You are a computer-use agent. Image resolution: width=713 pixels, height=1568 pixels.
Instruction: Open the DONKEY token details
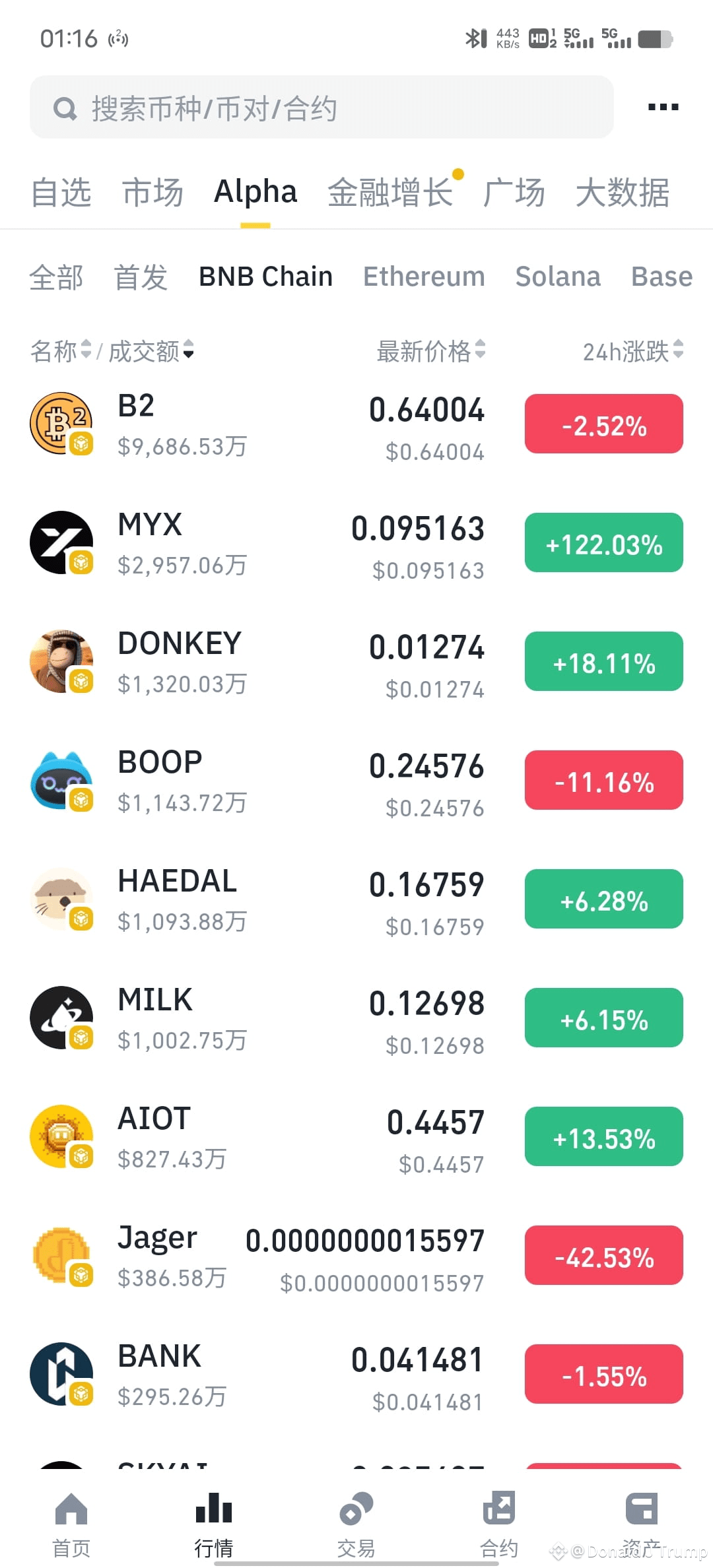point(356,661)
